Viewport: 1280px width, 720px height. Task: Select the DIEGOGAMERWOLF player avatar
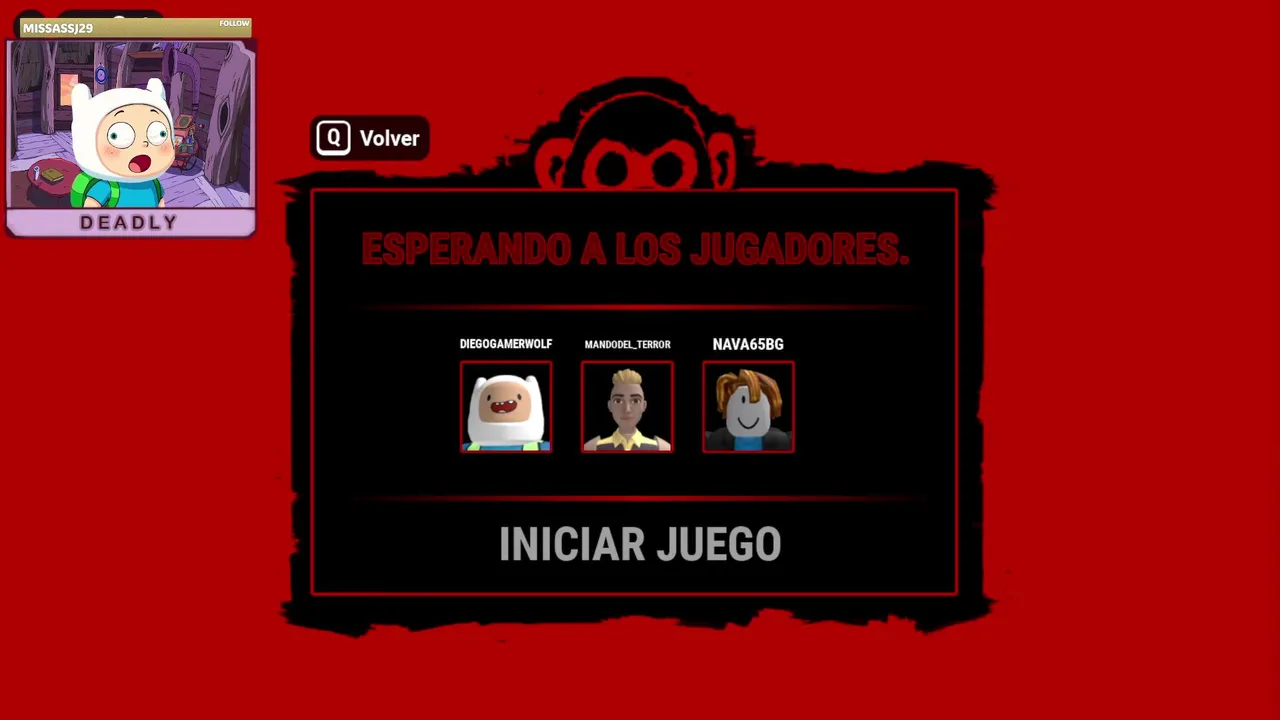click(506, 407)
